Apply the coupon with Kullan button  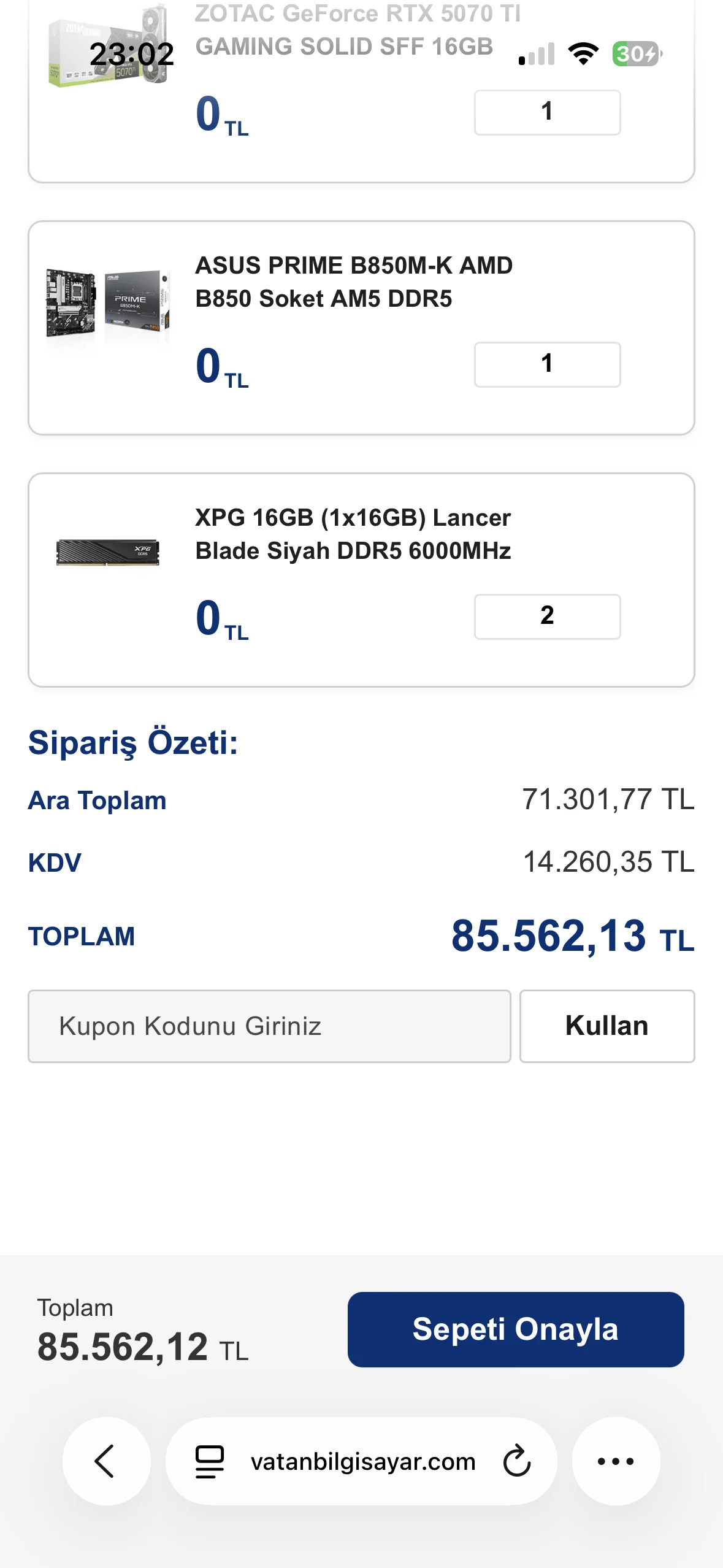click(x=606, y=1026)
